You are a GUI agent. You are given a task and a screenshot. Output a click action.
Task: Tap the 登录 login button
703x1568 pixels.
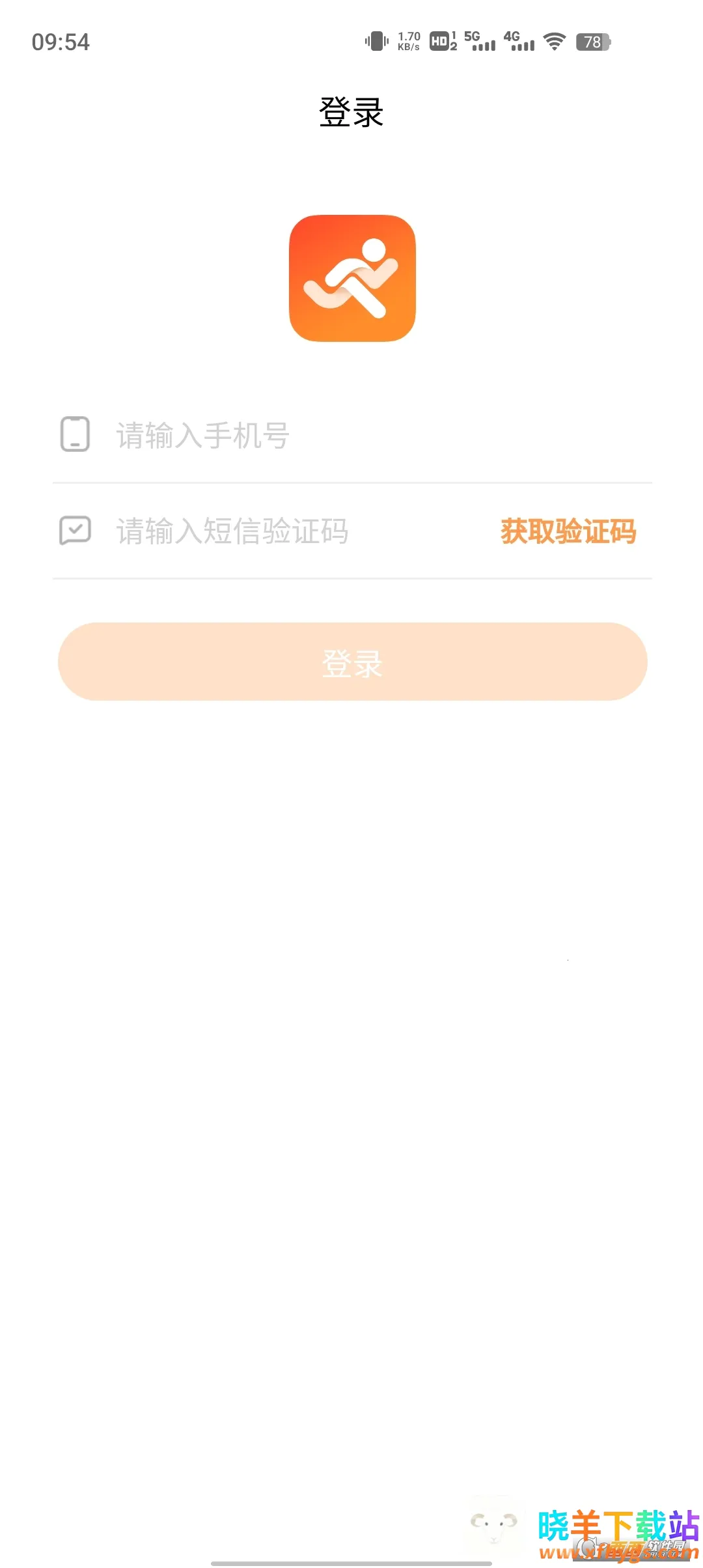[352, 662]
